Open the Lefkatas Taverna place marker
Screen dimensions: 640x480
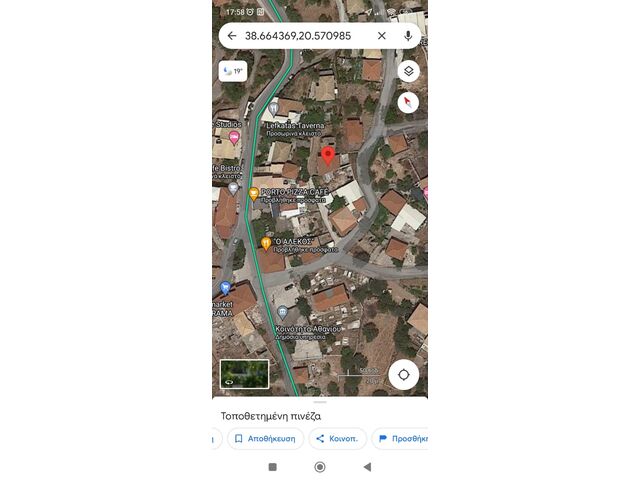(x=274, y=110)
